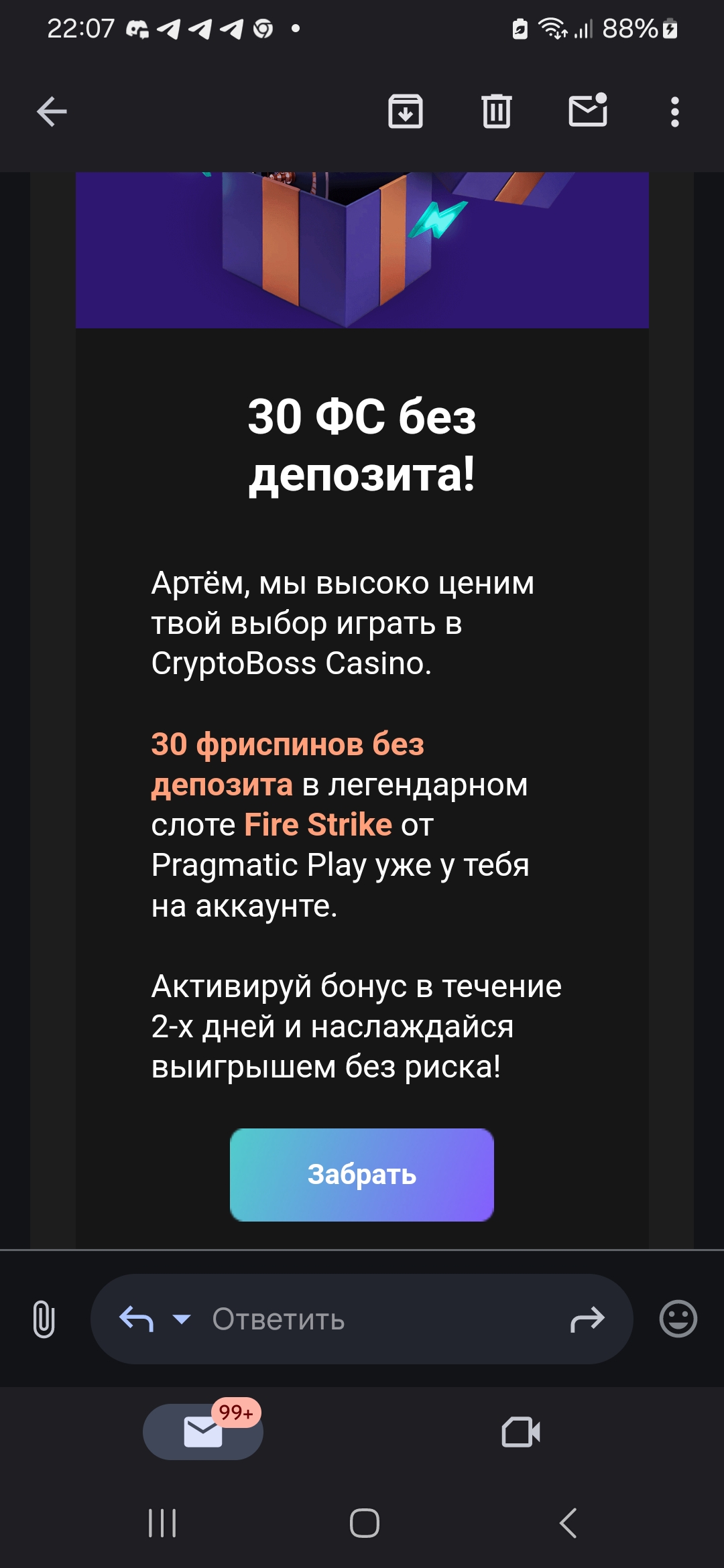724x1568 pixels.
Task: Attach a file to the reply
Action: (x=44, y=1319)
